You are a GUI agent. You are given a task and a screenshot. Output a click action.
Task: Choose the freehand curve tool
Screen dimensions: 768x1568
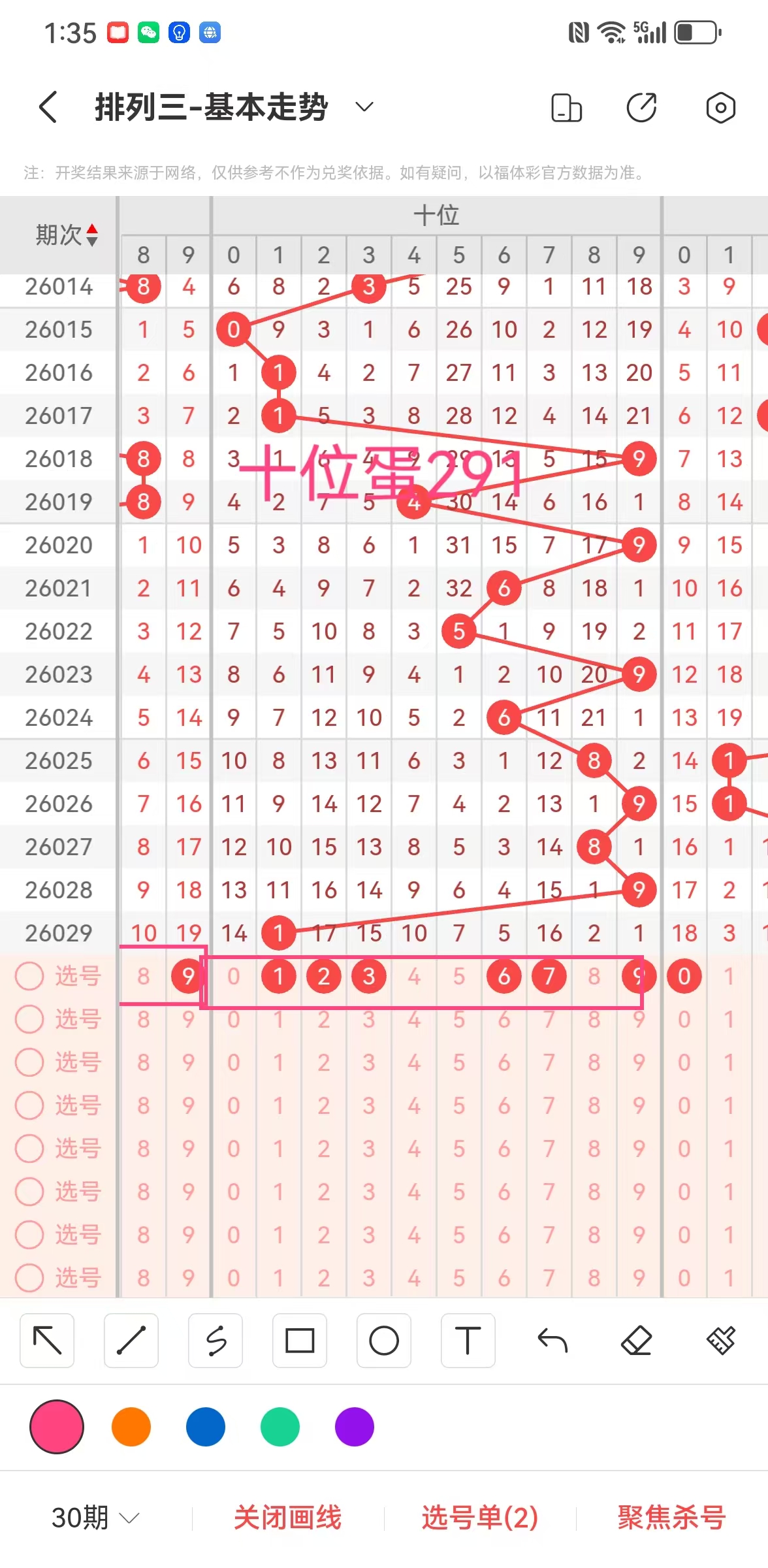[x=216, y=1341]
